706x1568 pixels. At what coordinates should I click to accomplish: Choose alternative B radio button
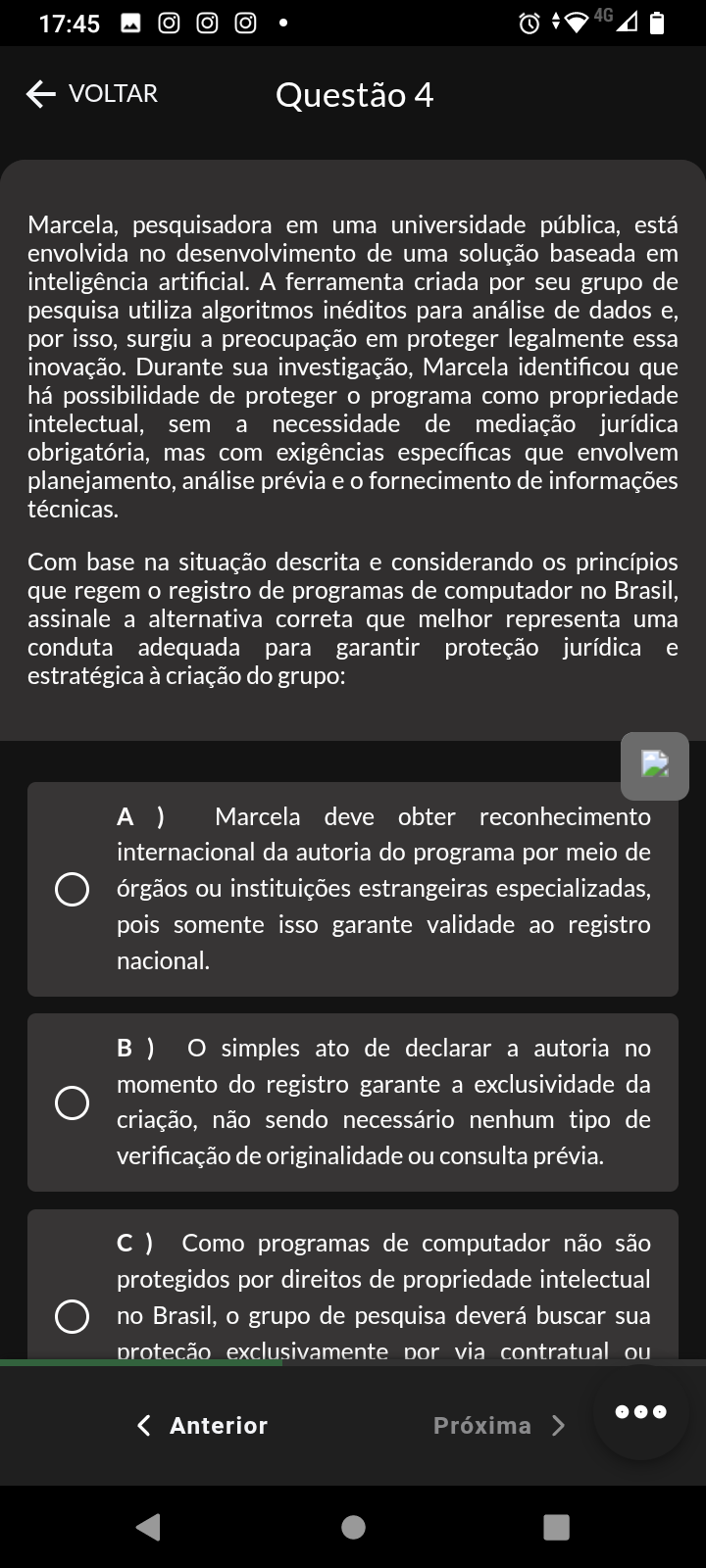coord(72,1102)
